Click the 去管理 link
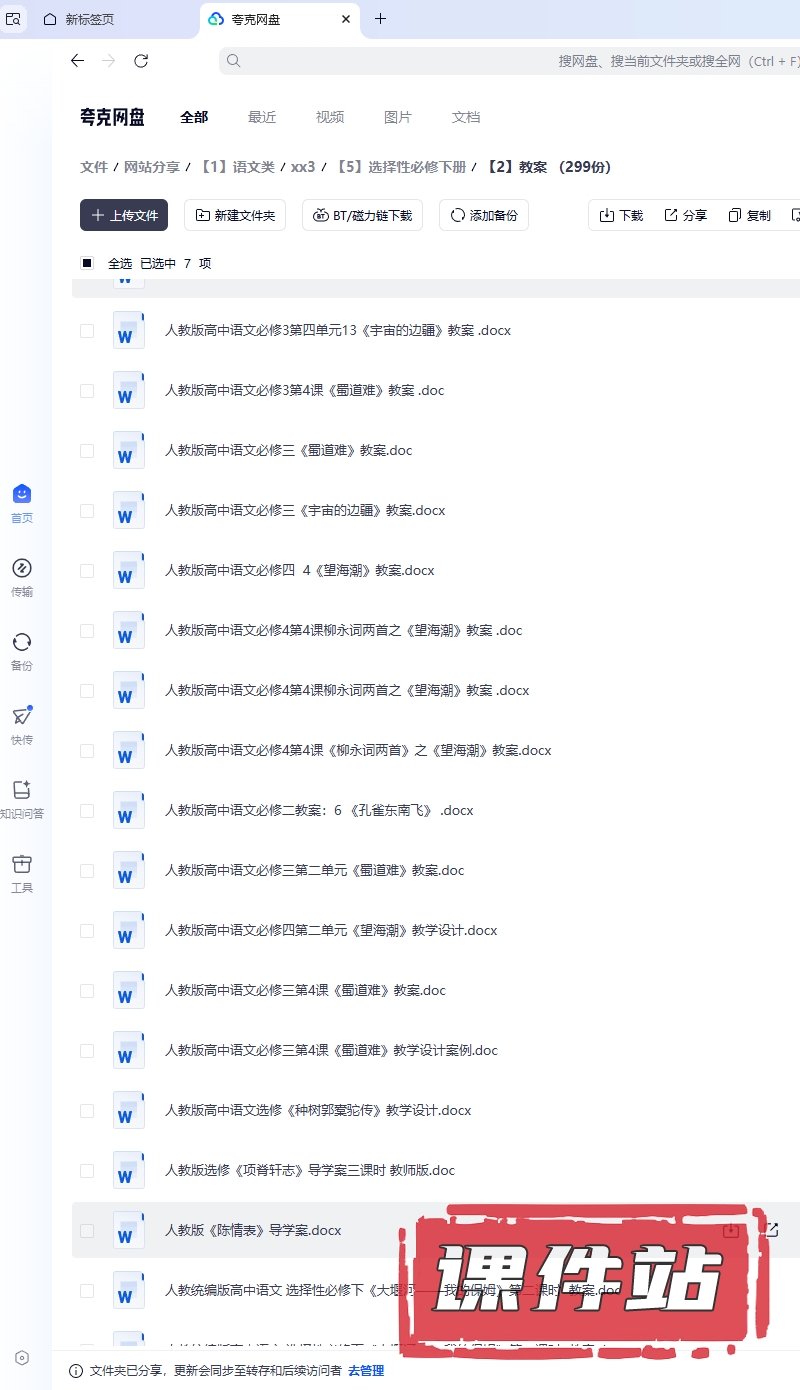The image size is (800, 1390). pos(366,1371)
